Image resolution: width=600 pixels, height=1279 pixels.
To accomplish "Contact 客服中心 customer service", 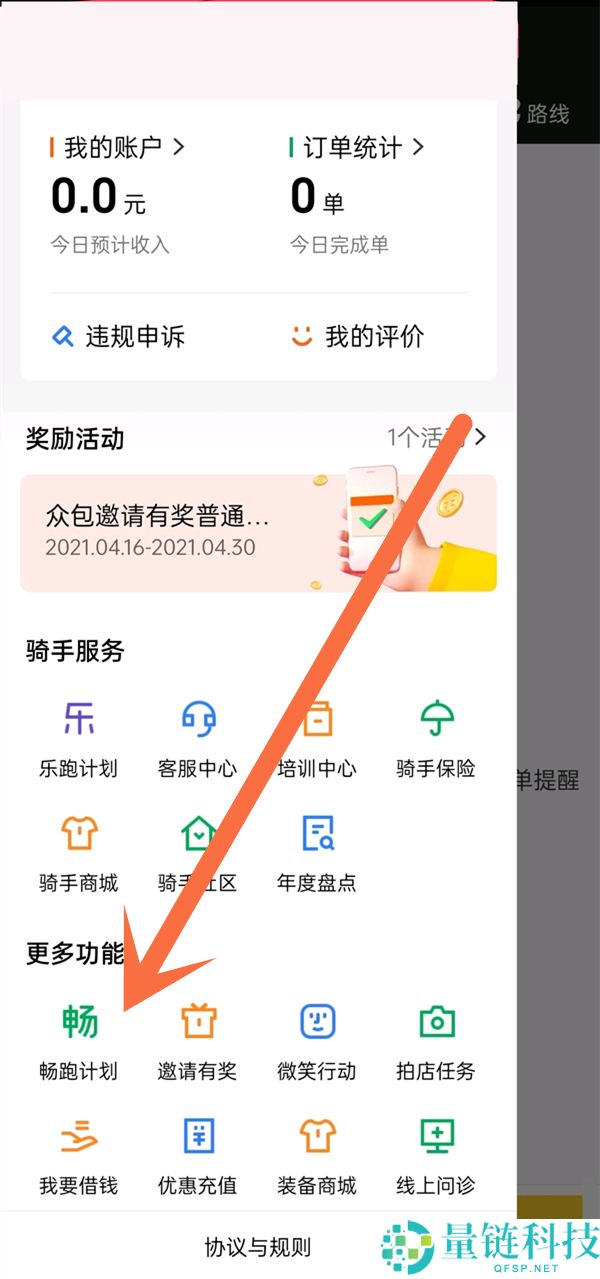I will click(x=197, y=740).
